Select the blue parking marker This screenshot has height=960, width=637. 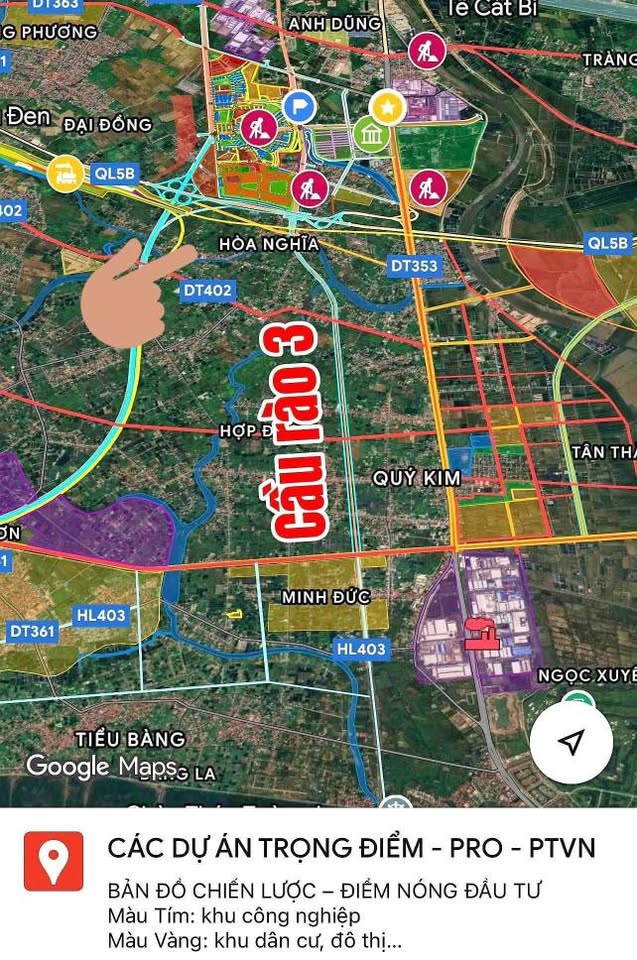(298, 105)
